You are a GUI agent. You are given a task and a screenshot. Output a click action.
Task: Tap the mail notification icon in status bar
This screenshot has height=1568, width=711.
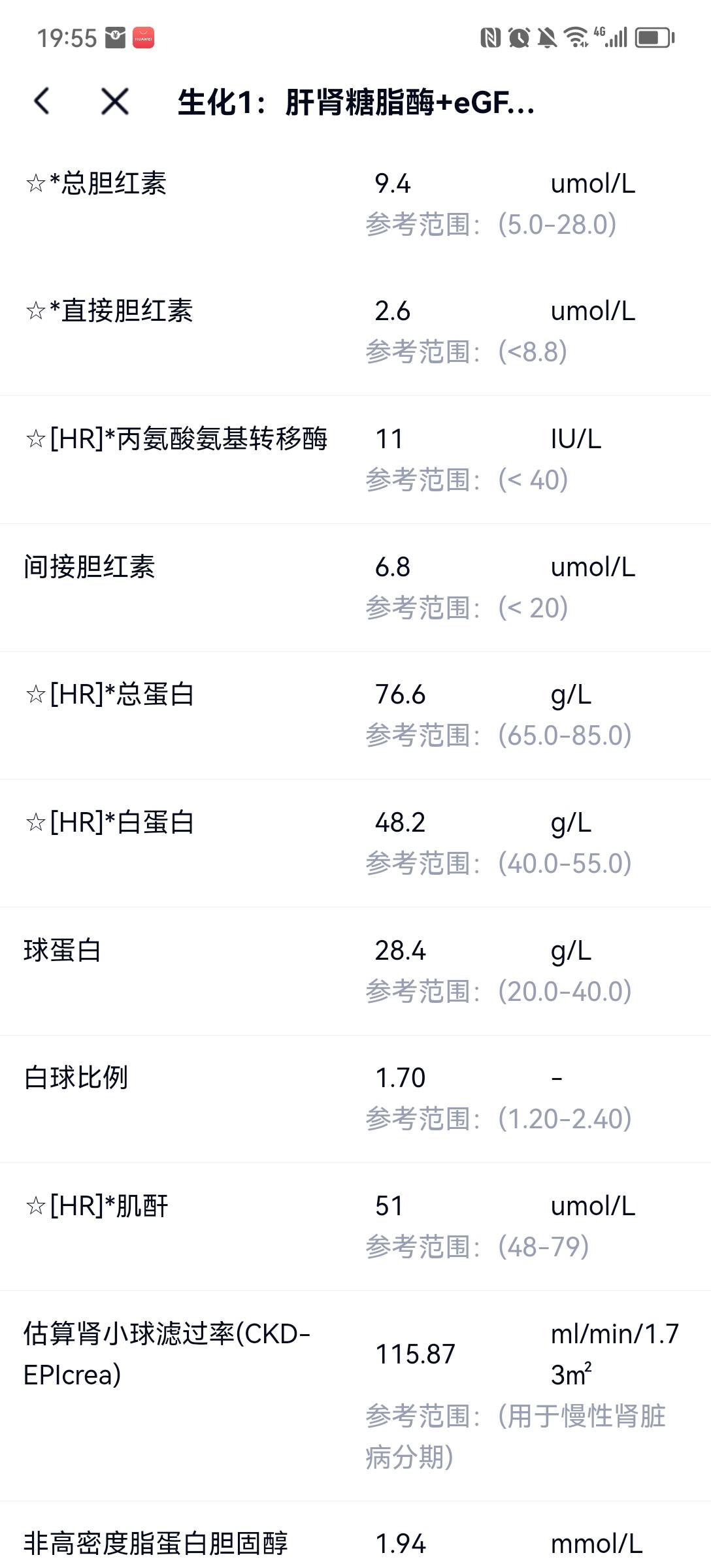(x=115, y=37)
